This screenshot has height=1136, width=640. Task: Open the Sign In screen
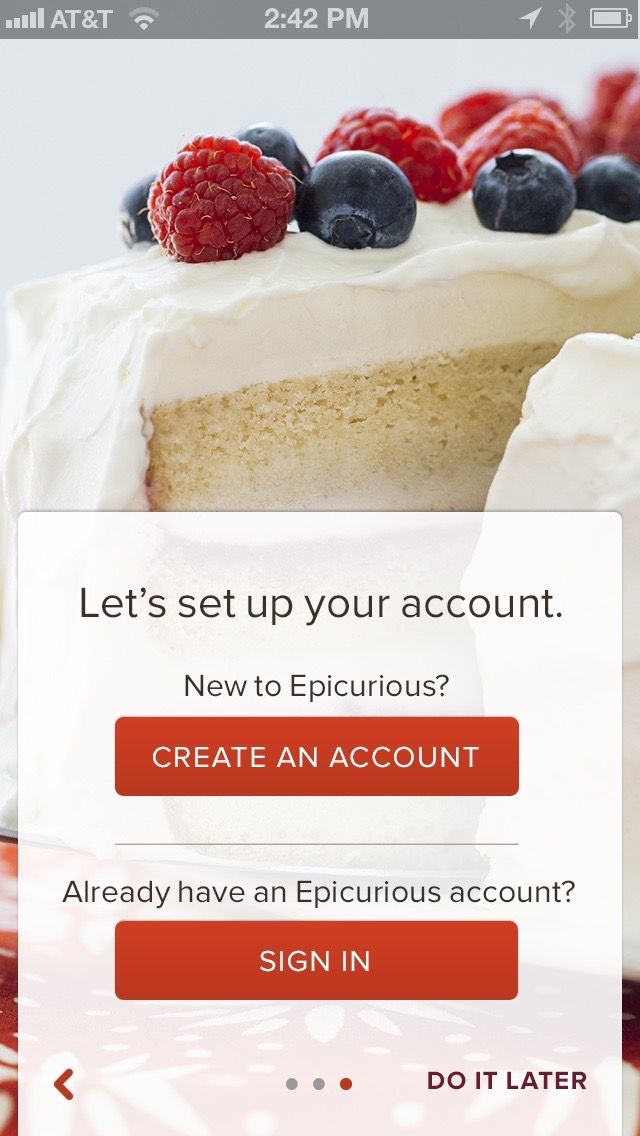[316, 960]
